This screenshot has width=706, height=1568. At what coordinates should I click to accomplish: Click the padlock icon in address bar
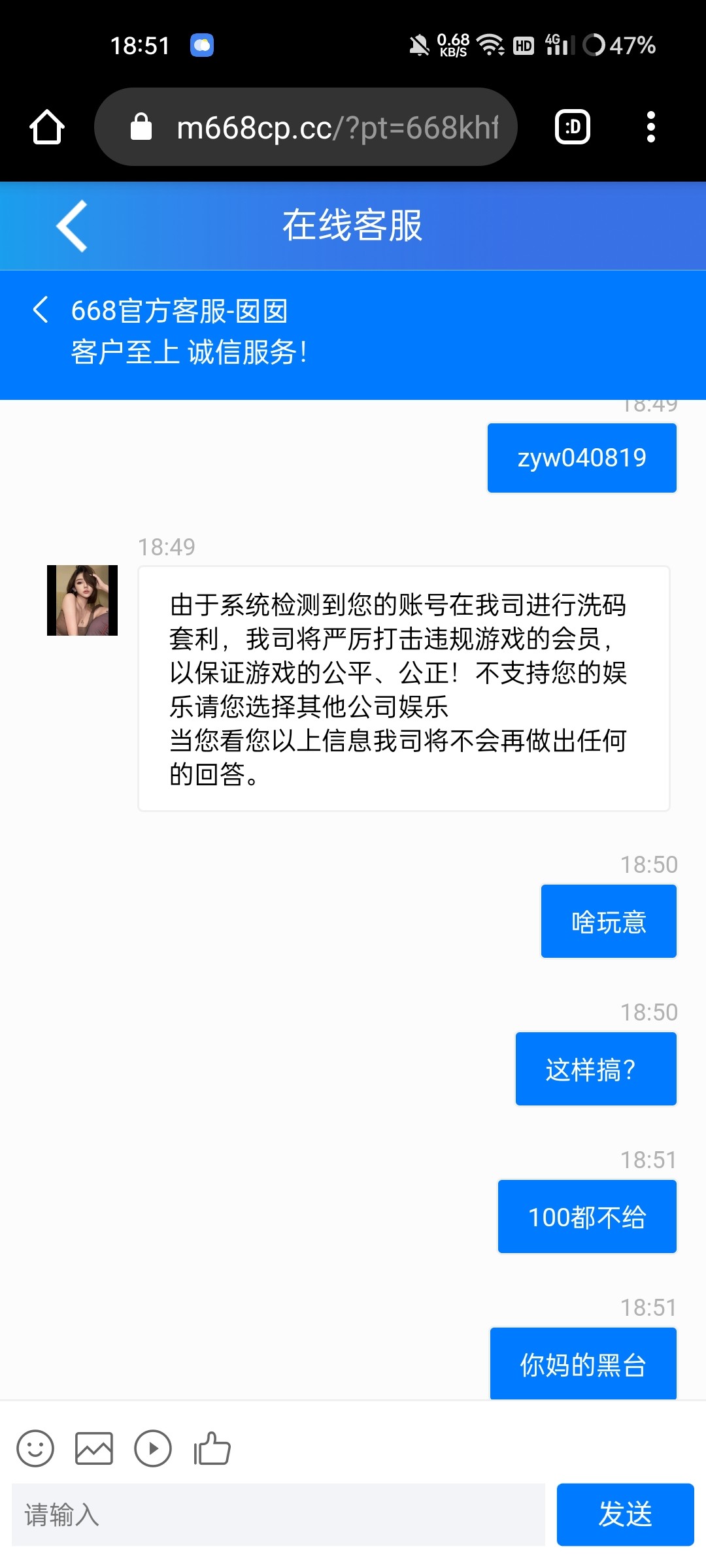pyautogui.click(x=141, y=126)
